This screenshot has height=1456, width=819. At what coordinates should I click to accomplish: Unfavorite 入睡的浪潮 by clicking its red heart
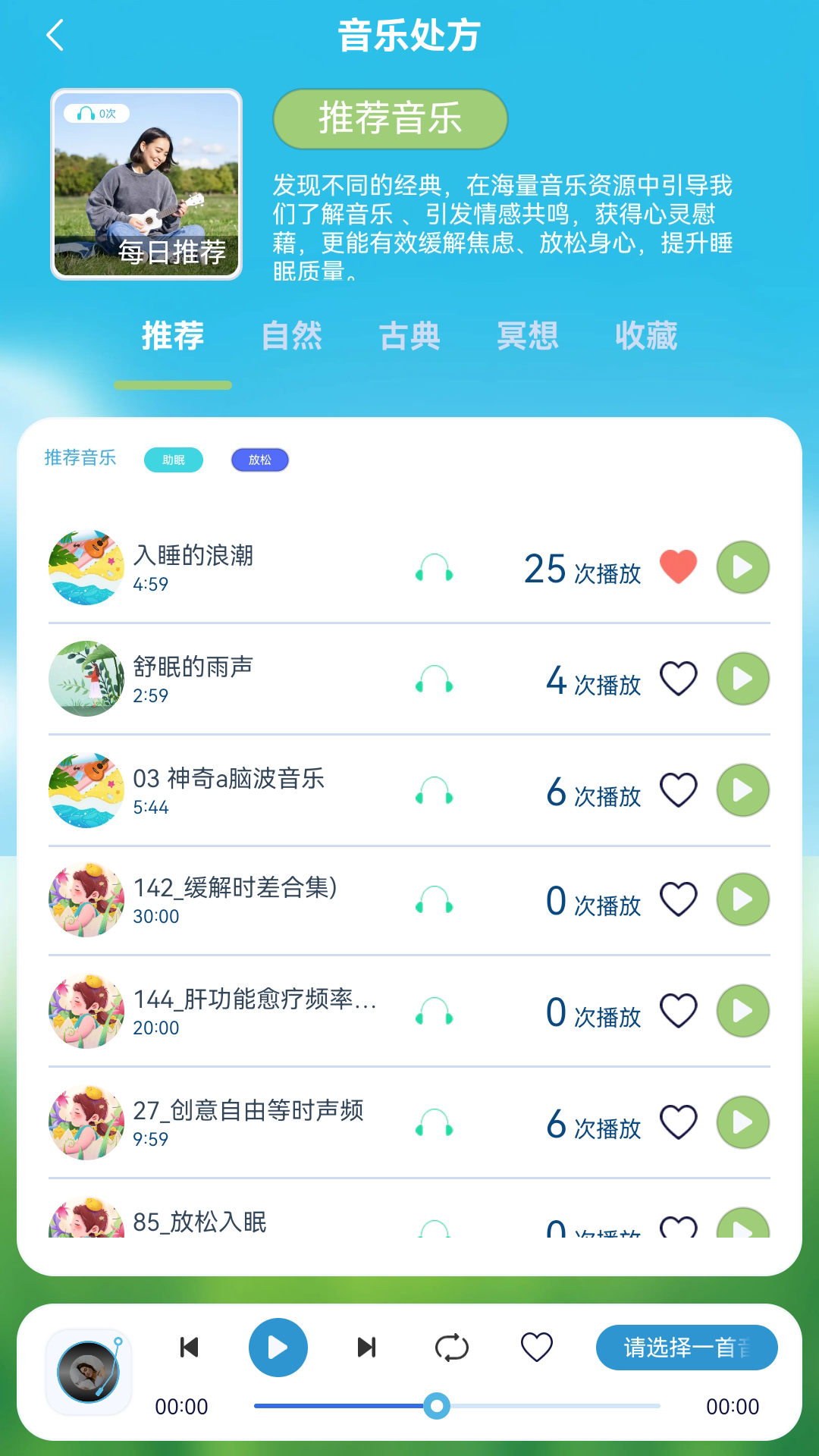coord(677,565)
